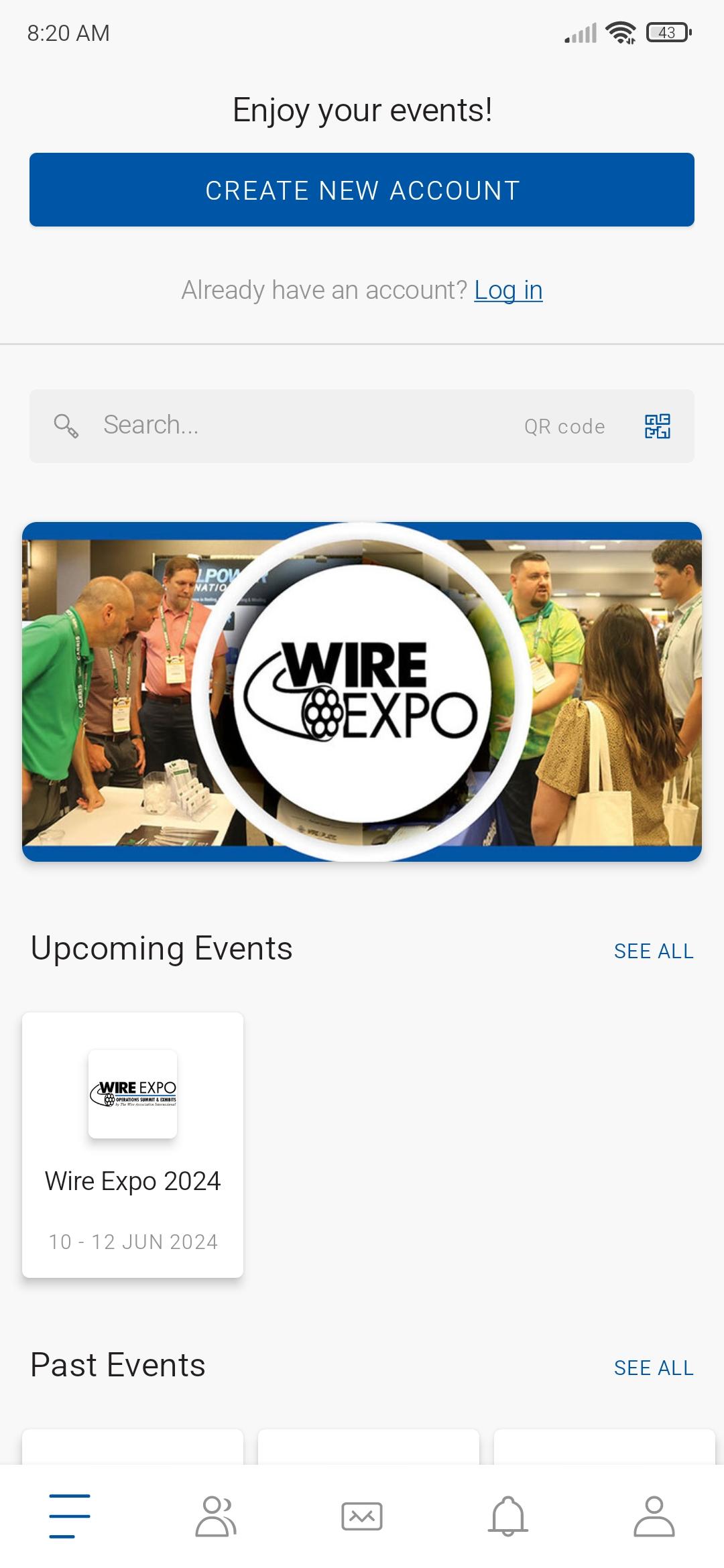Switch to the people tab
The image size is (724, 1568).
(216, 1516)
